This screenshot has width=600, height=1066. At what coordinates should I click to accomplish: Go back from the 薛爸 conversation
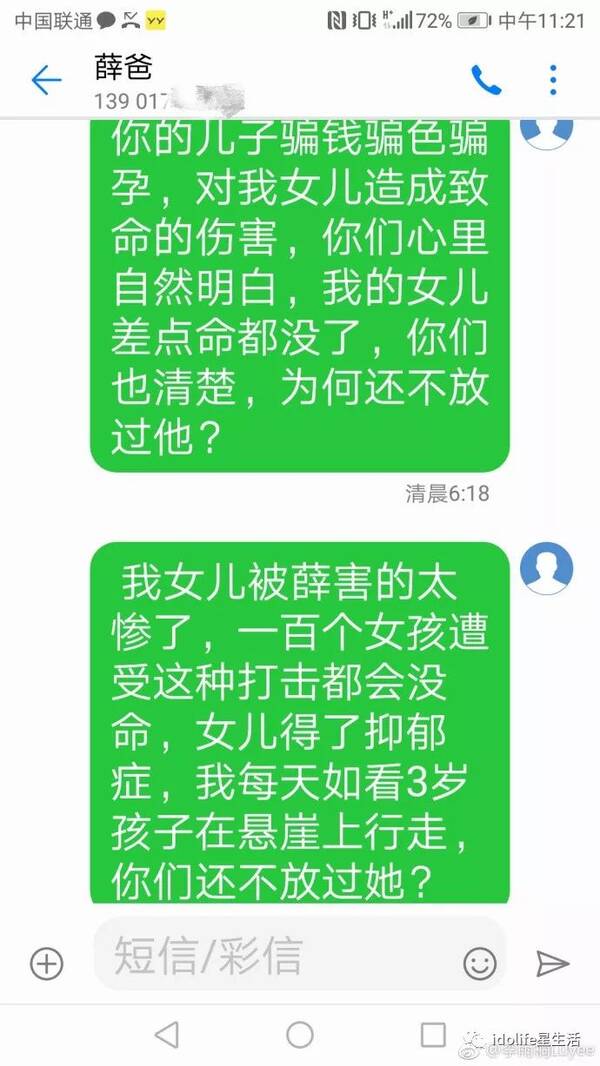click(x=46, y=81)
